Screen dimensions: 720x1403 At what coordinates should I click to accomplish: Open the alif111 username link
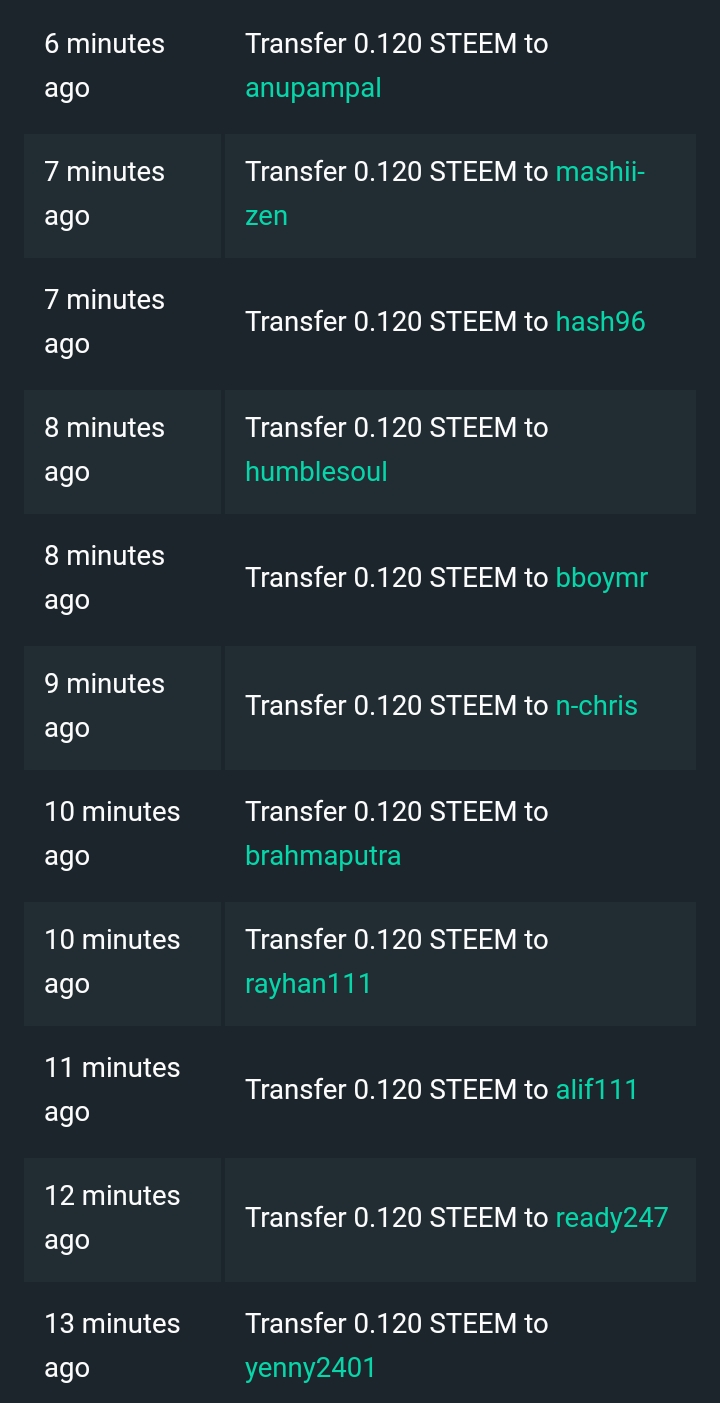[x=596, y=1090]
